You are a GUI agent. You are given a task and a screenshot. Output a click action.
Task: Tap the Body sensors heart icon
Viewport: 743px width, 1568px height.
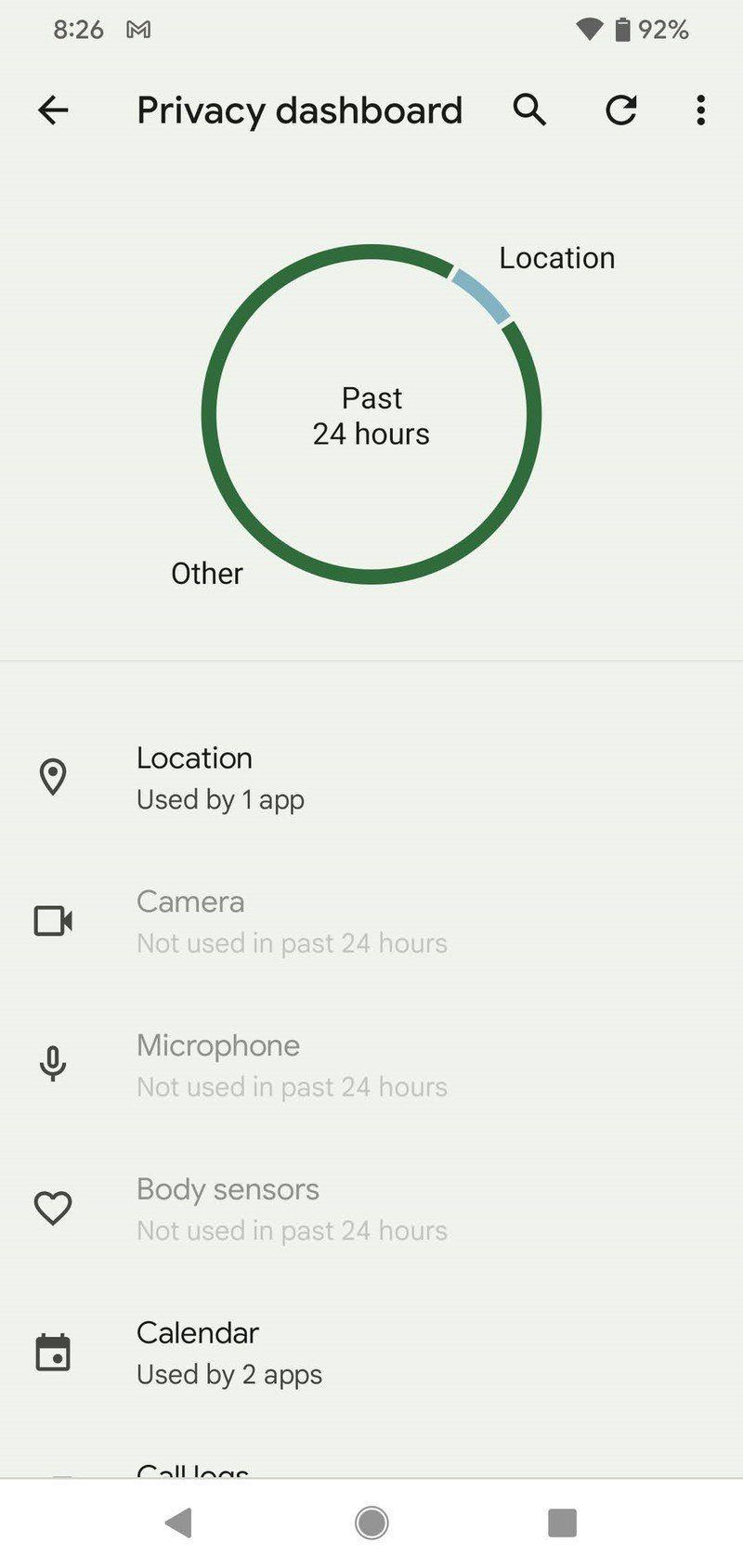[x=53, y=1208]
